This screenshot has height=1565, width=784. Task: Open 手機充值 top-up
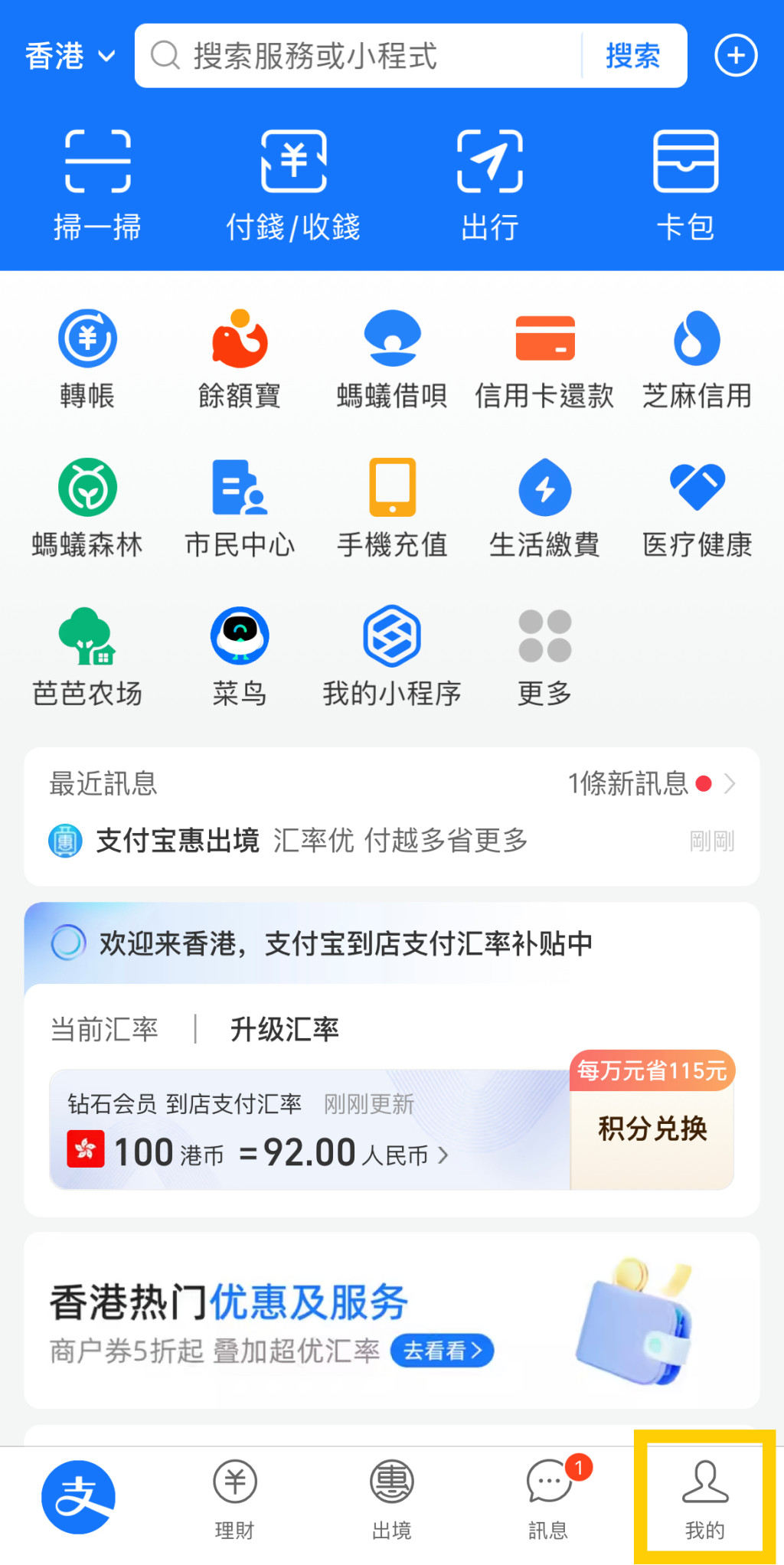[x=392, y=507]
